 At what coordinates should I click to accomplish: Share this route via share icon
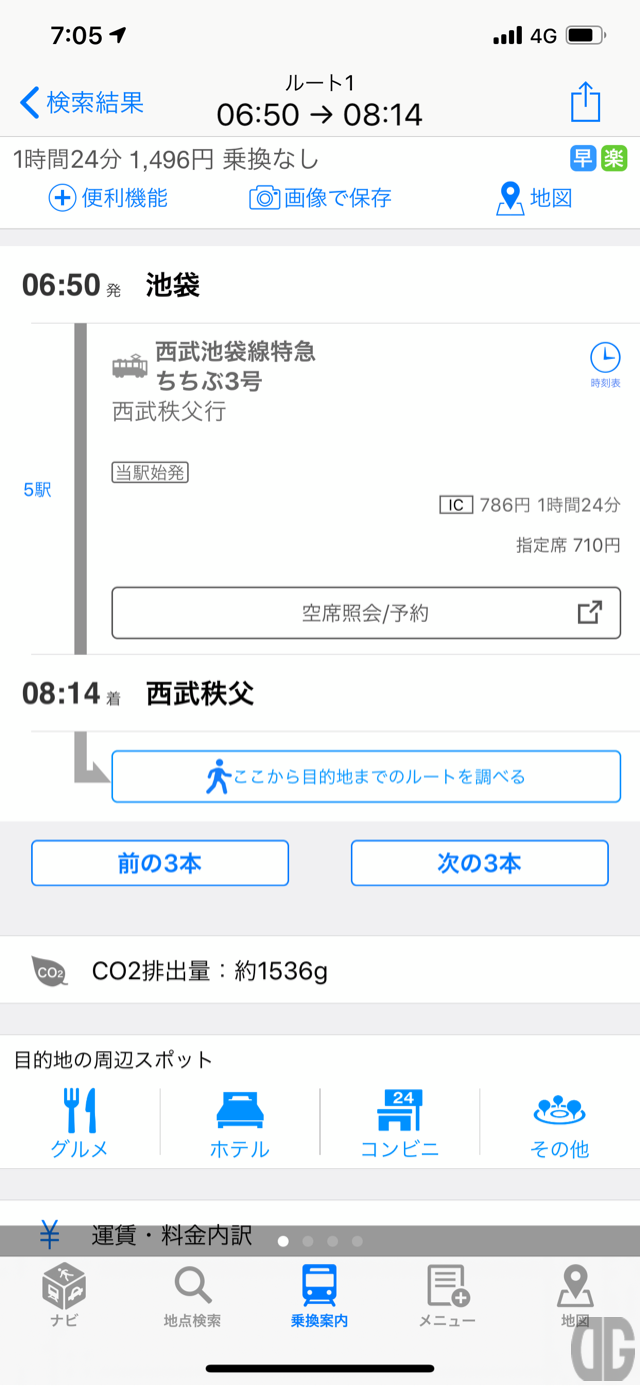coord(586,101)
